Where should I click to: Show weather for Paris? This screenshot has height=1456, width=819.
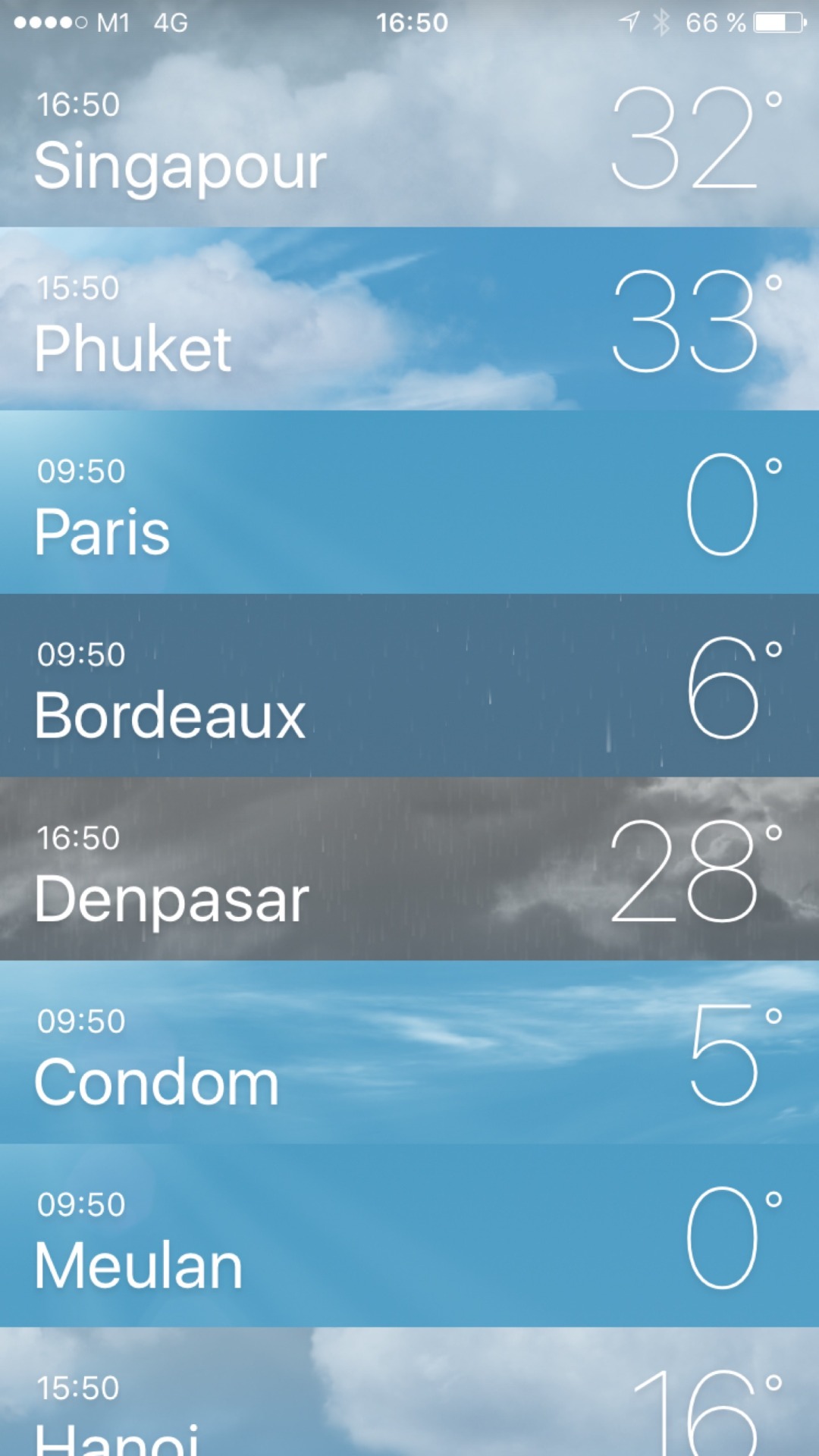[409, 504]
